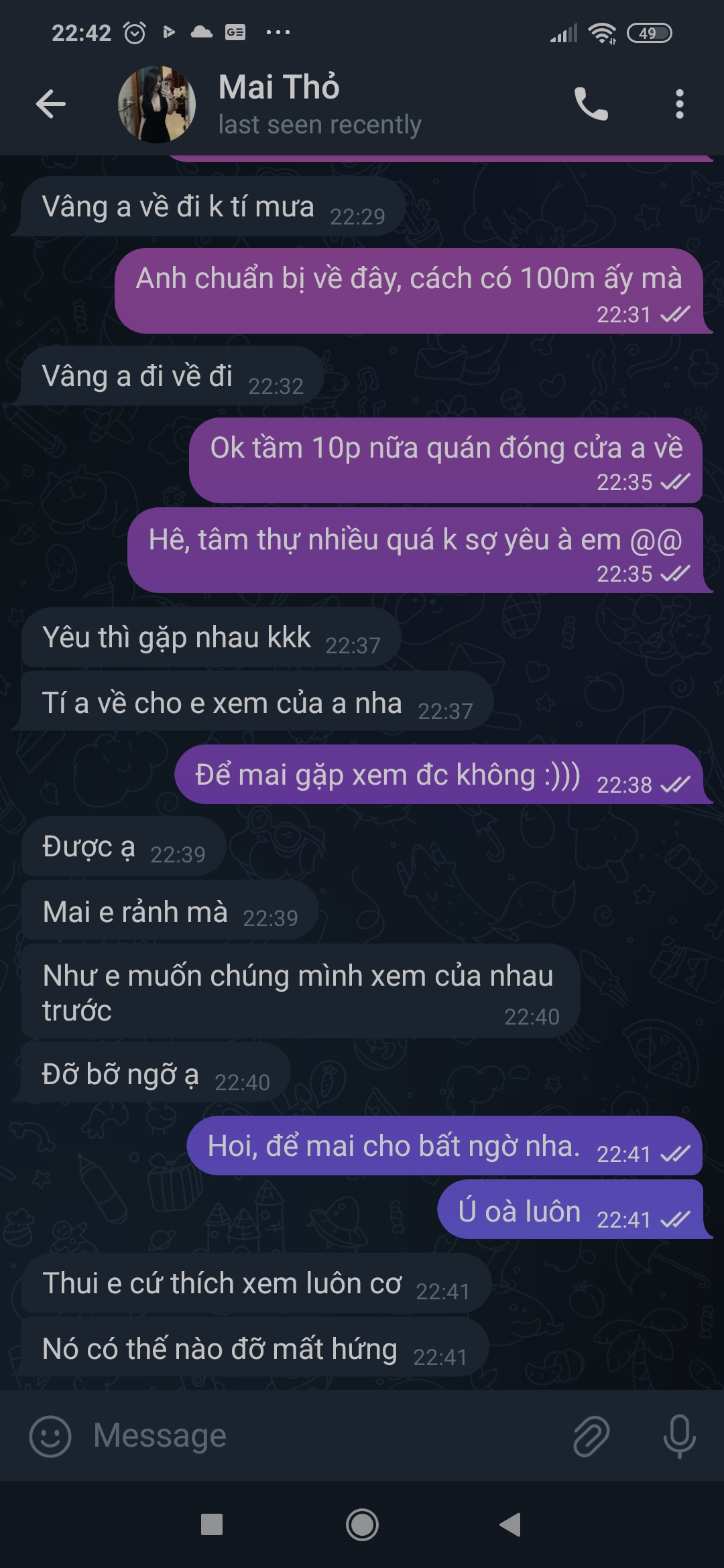Open Mai Thỏ's profile picture
Viewport: 724px width, 1568px height.
tap(157, 105)
